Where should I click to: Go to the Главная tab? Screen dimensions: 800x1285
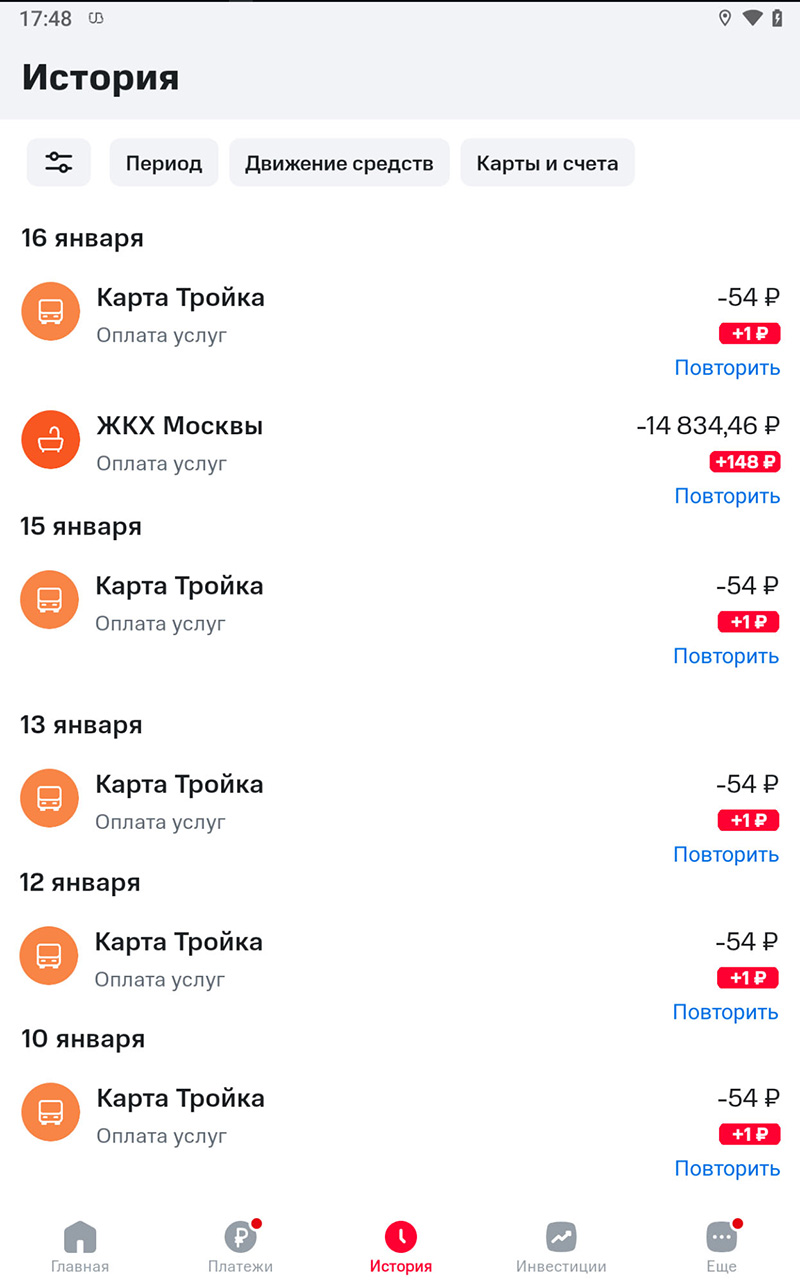point(80,1247)
